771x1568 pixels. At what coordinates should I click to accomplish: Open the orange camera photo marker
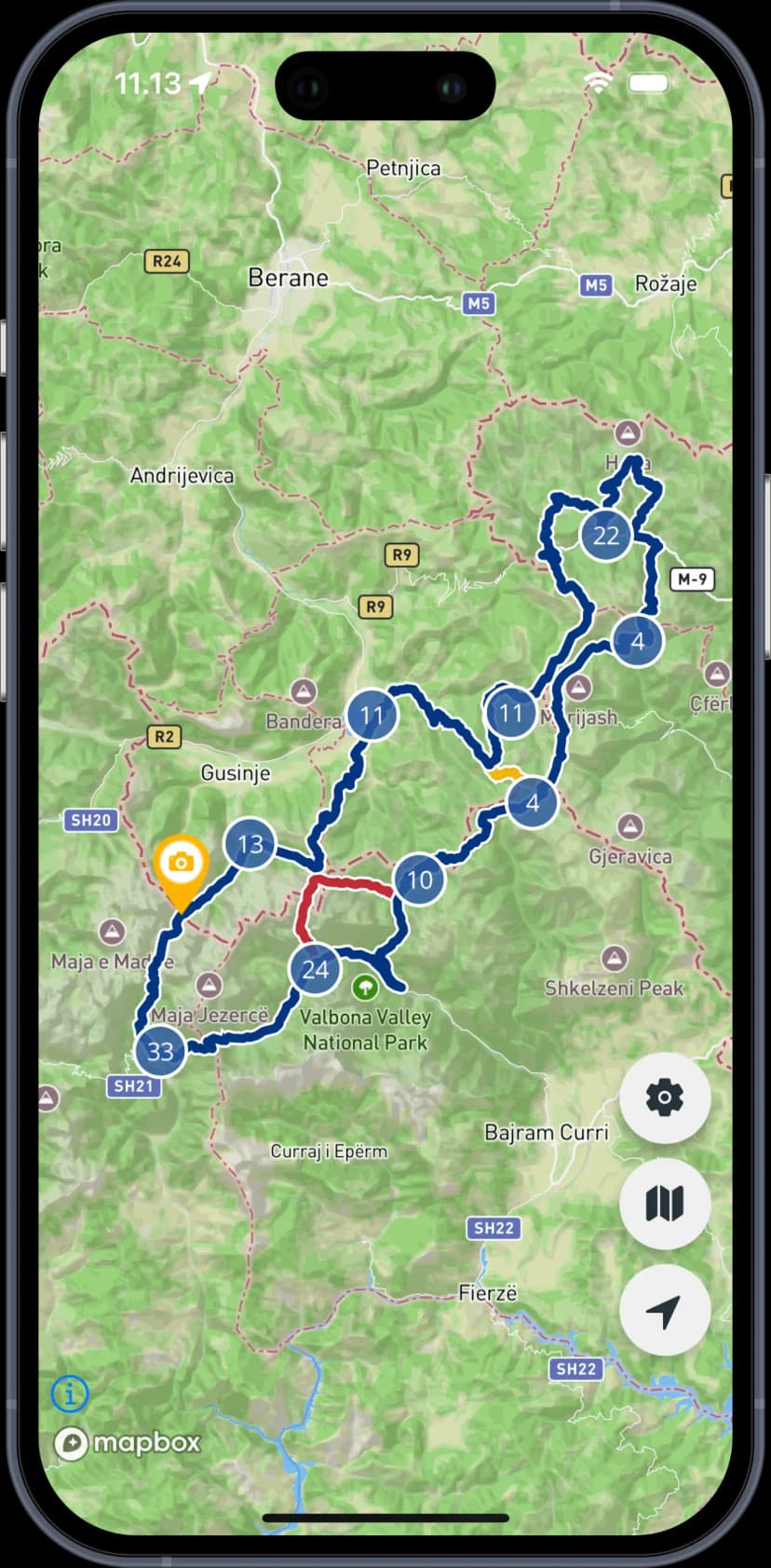tap(181, 864)
